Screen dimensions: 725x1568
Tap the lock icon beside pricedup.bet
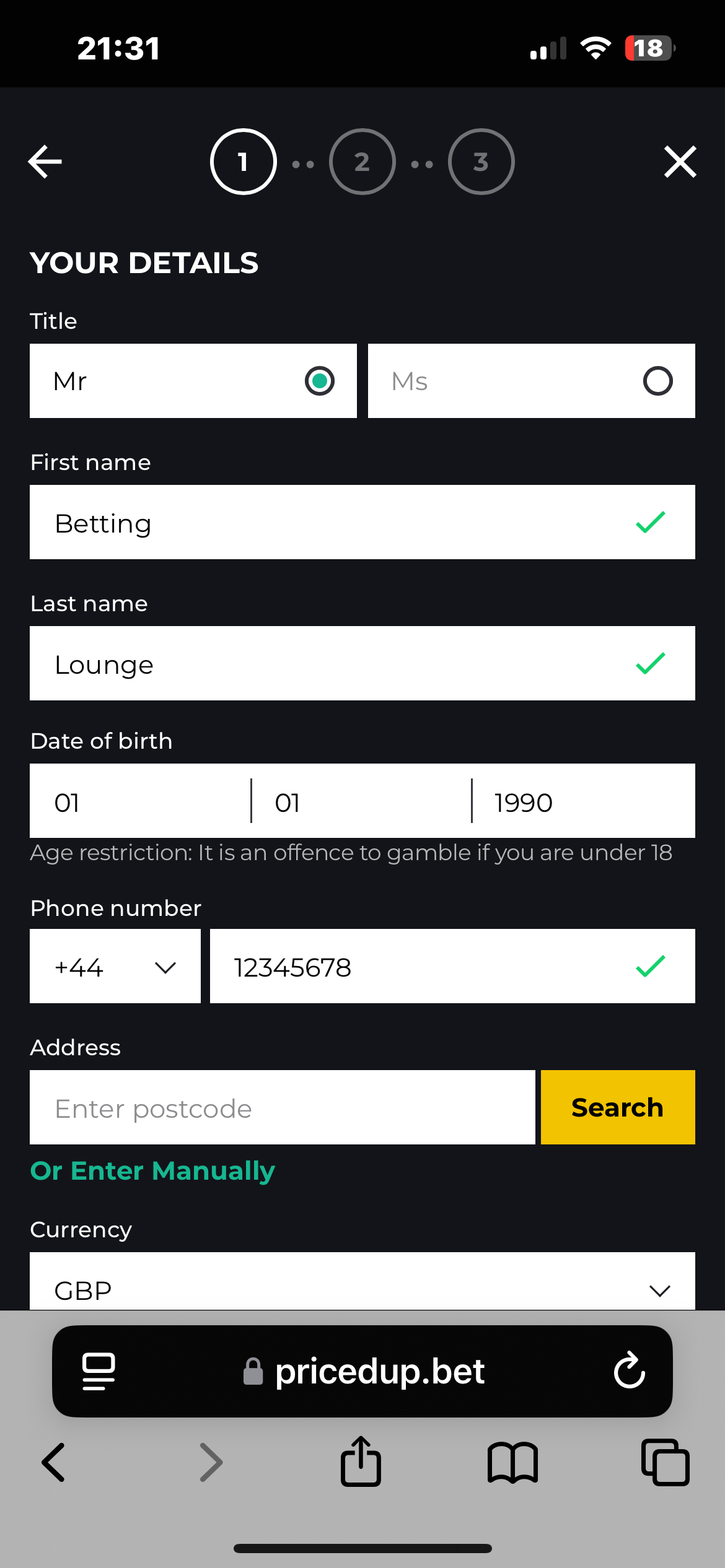[254, 1370]
